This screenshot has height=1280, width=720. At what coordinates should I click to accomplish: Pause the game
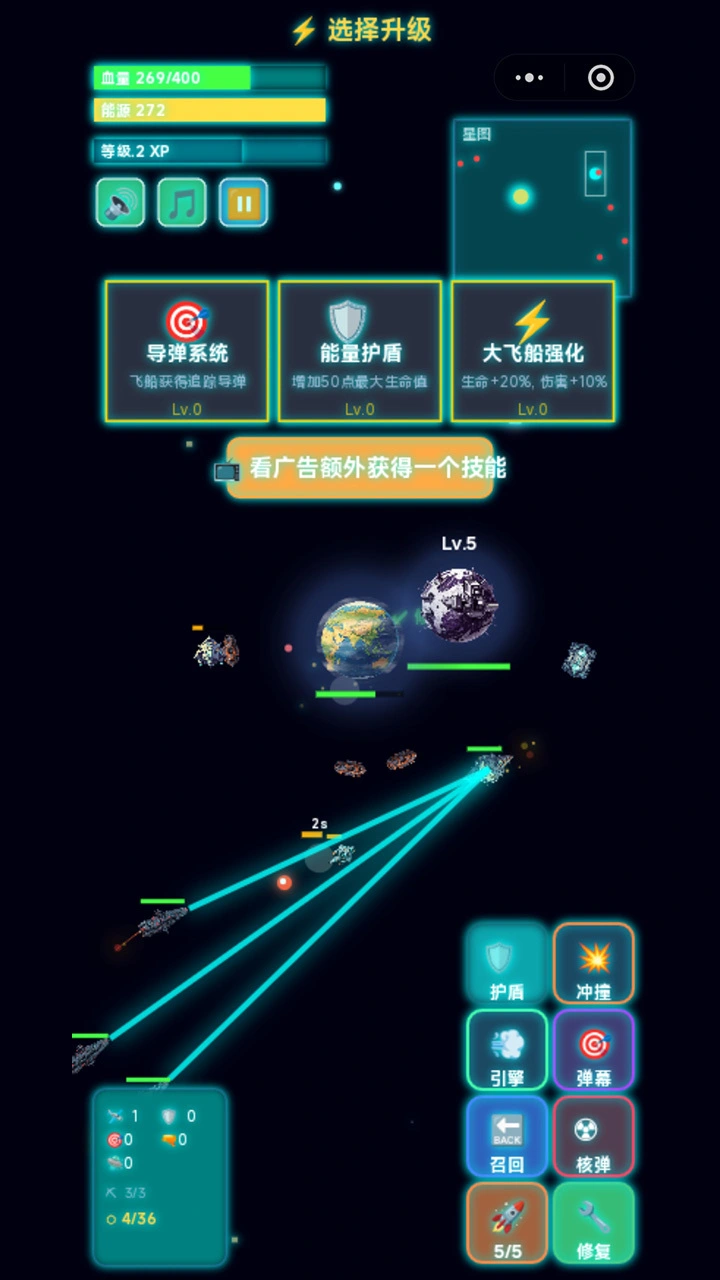pyautogui.click(x=243, y=203)
